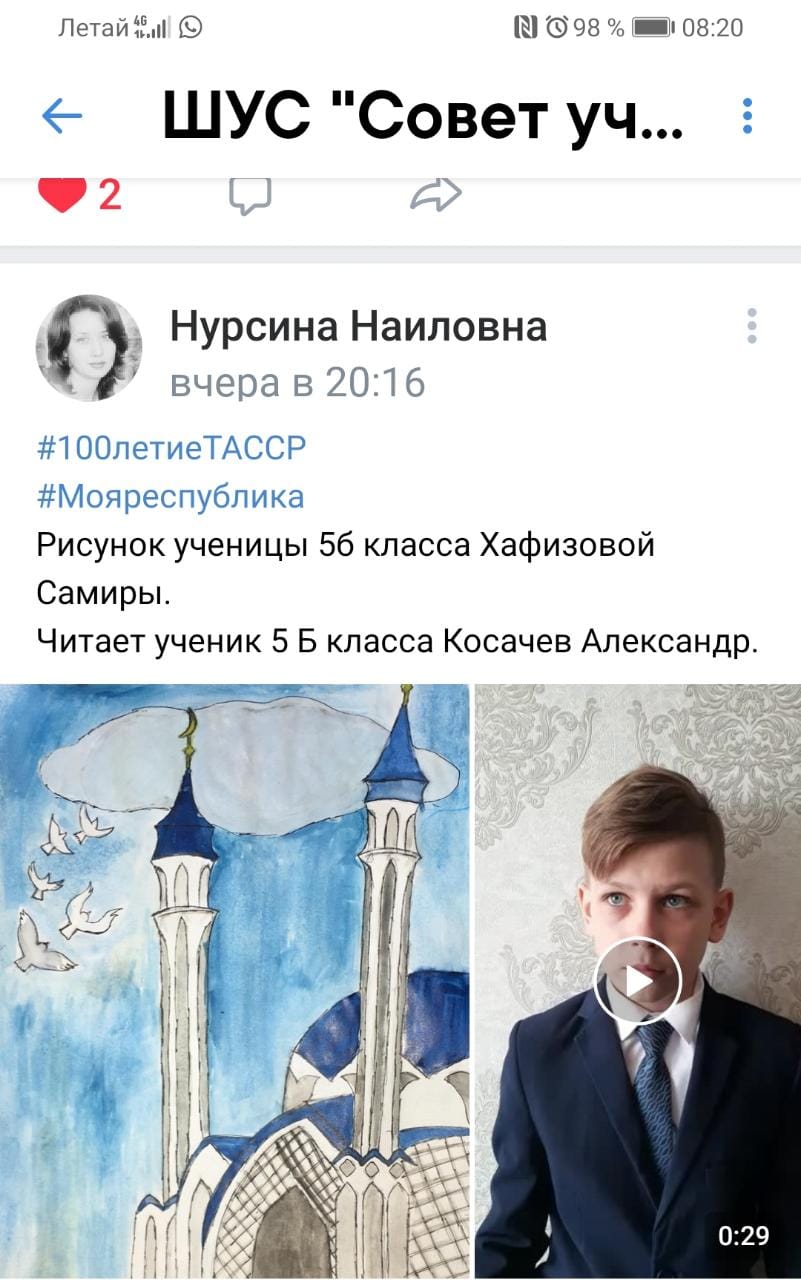The height and width of the screenshot is (1280, 801).
Task: Share the previous post via the arrow icon
Action: pyautogui.click(x=436, y=195)
